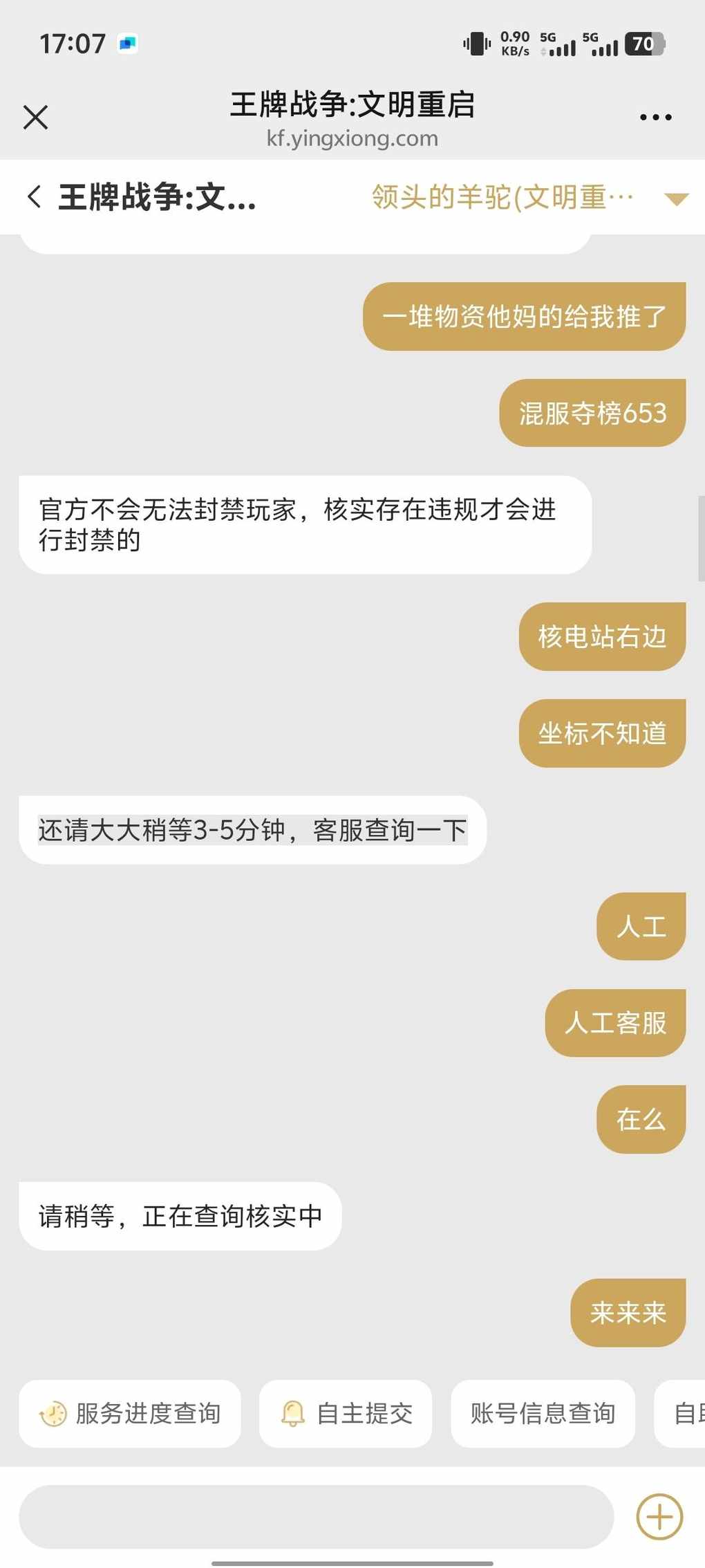Screen dimensions: 705x1568
Task: Open 账号信息查询 quick option
Action: tap(543, 1414)
